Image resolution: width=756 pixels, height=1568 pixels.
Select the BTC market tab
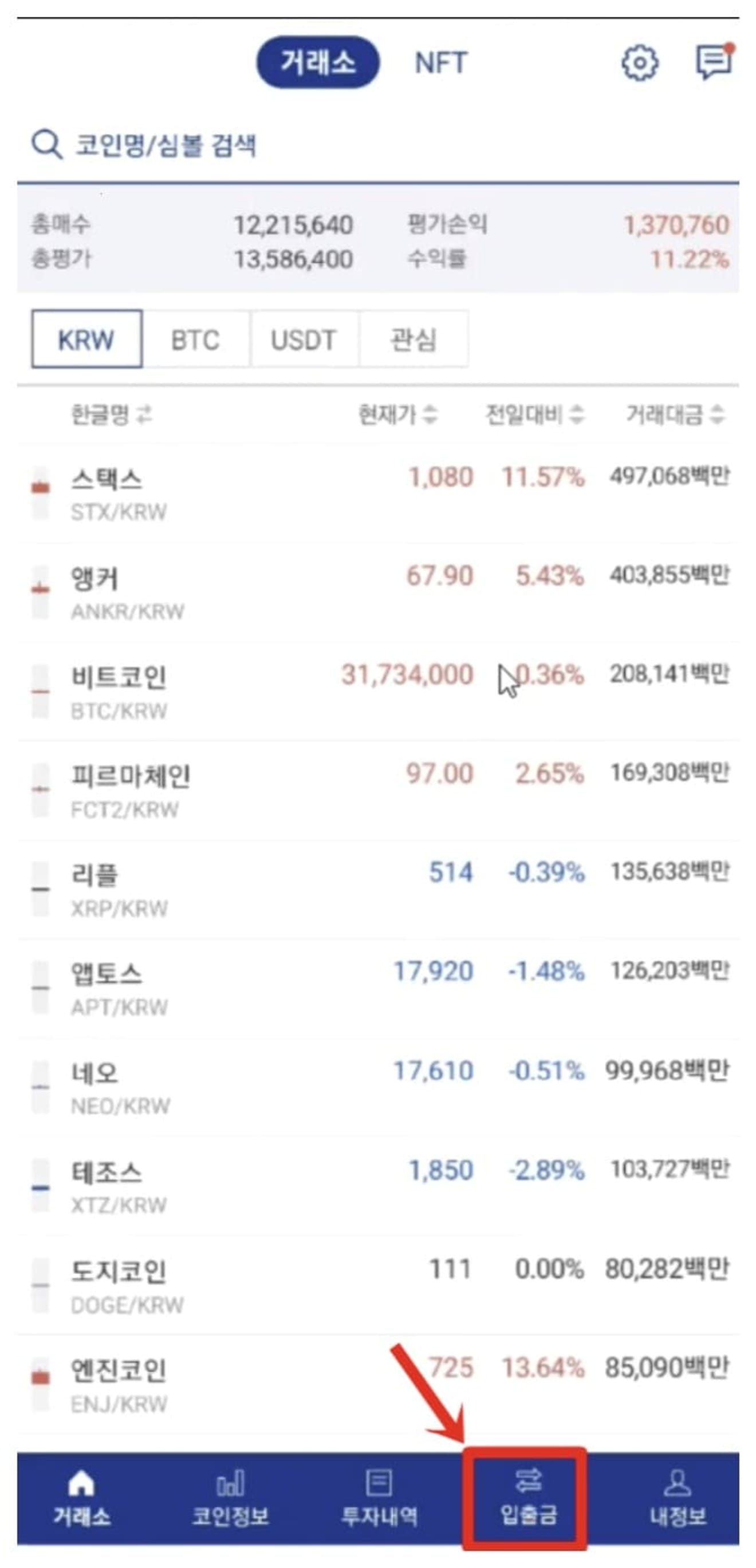pyautogui.click(x=195, y=339)
